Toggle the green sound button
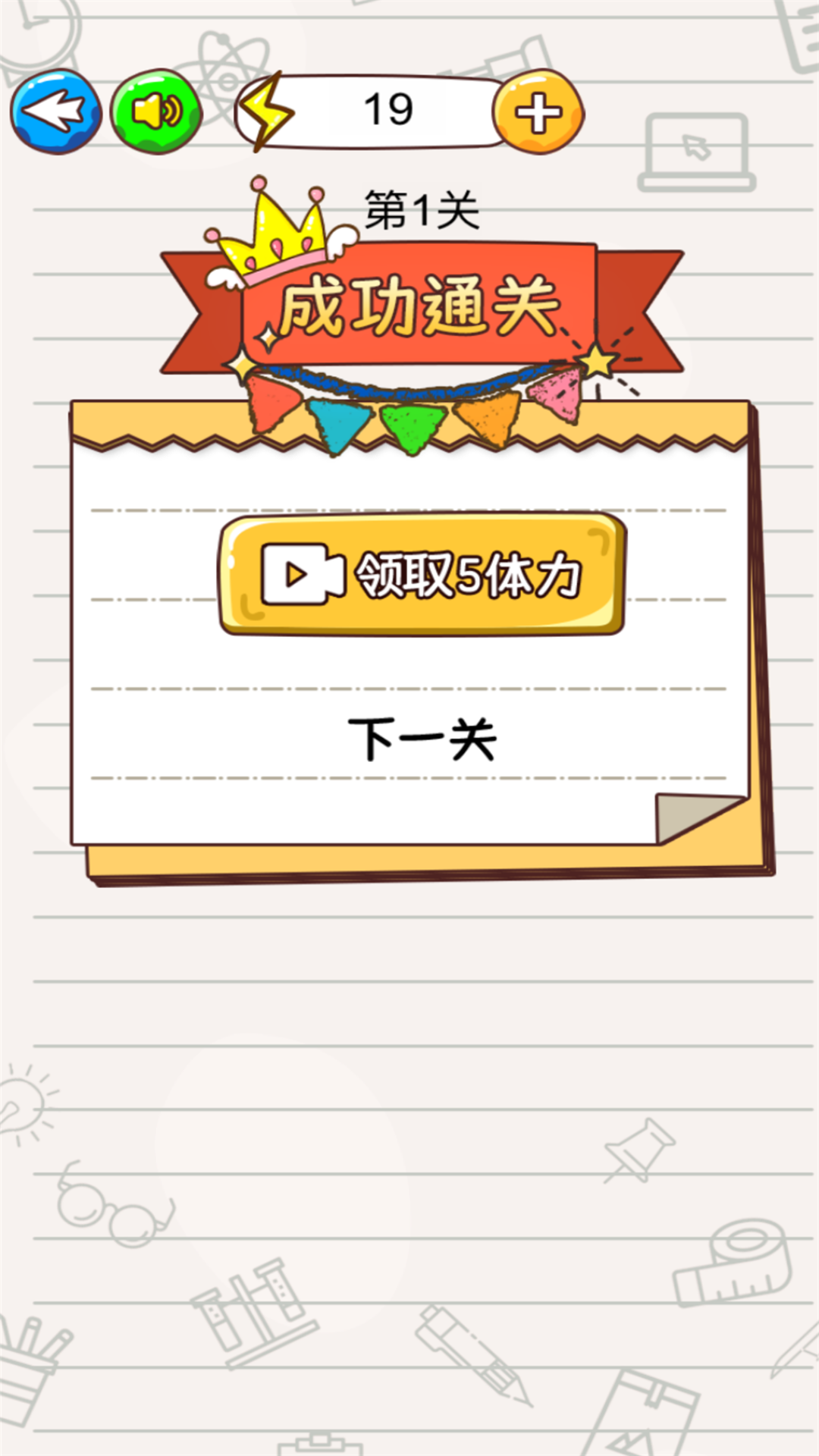 tap(157, 111)
